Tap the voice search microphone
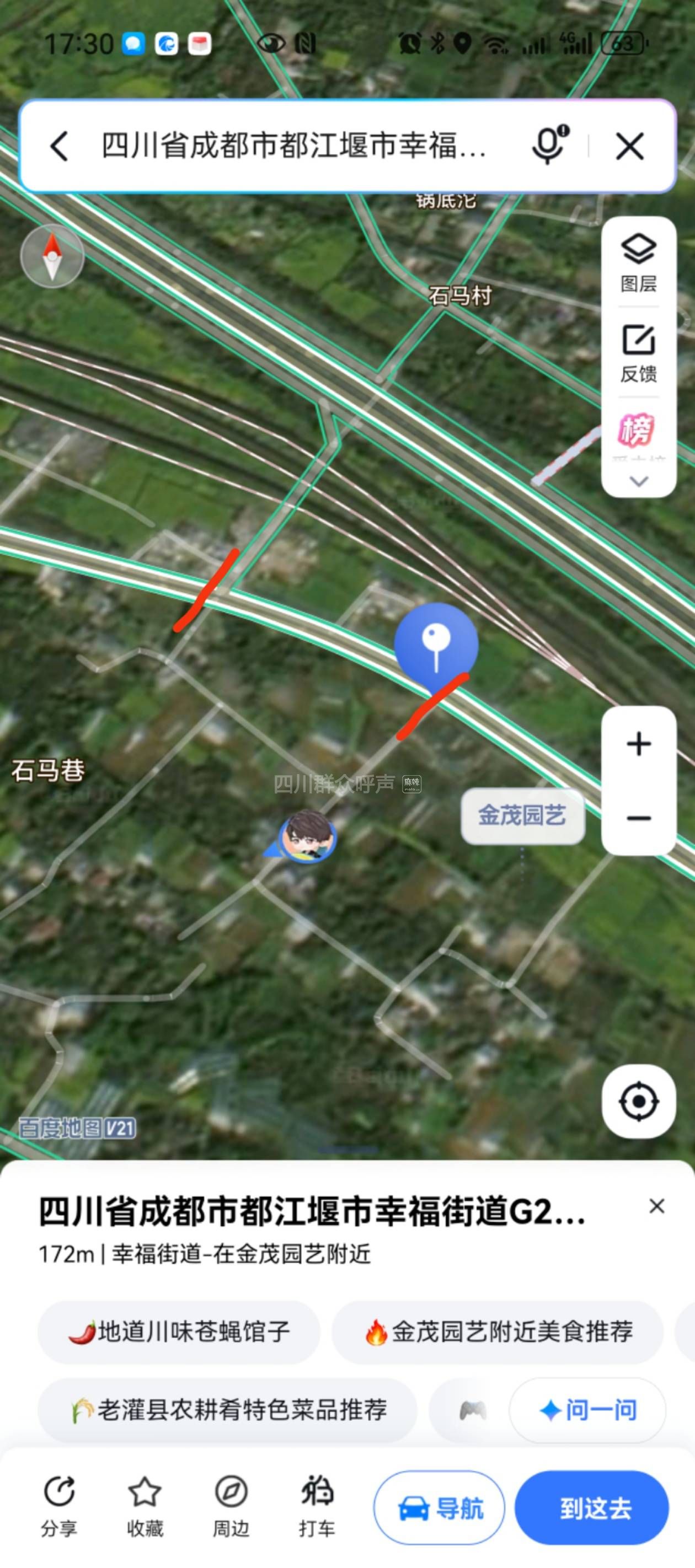Screen dimensions: 695x1568 pyautogui.click(x=549, y=146)
